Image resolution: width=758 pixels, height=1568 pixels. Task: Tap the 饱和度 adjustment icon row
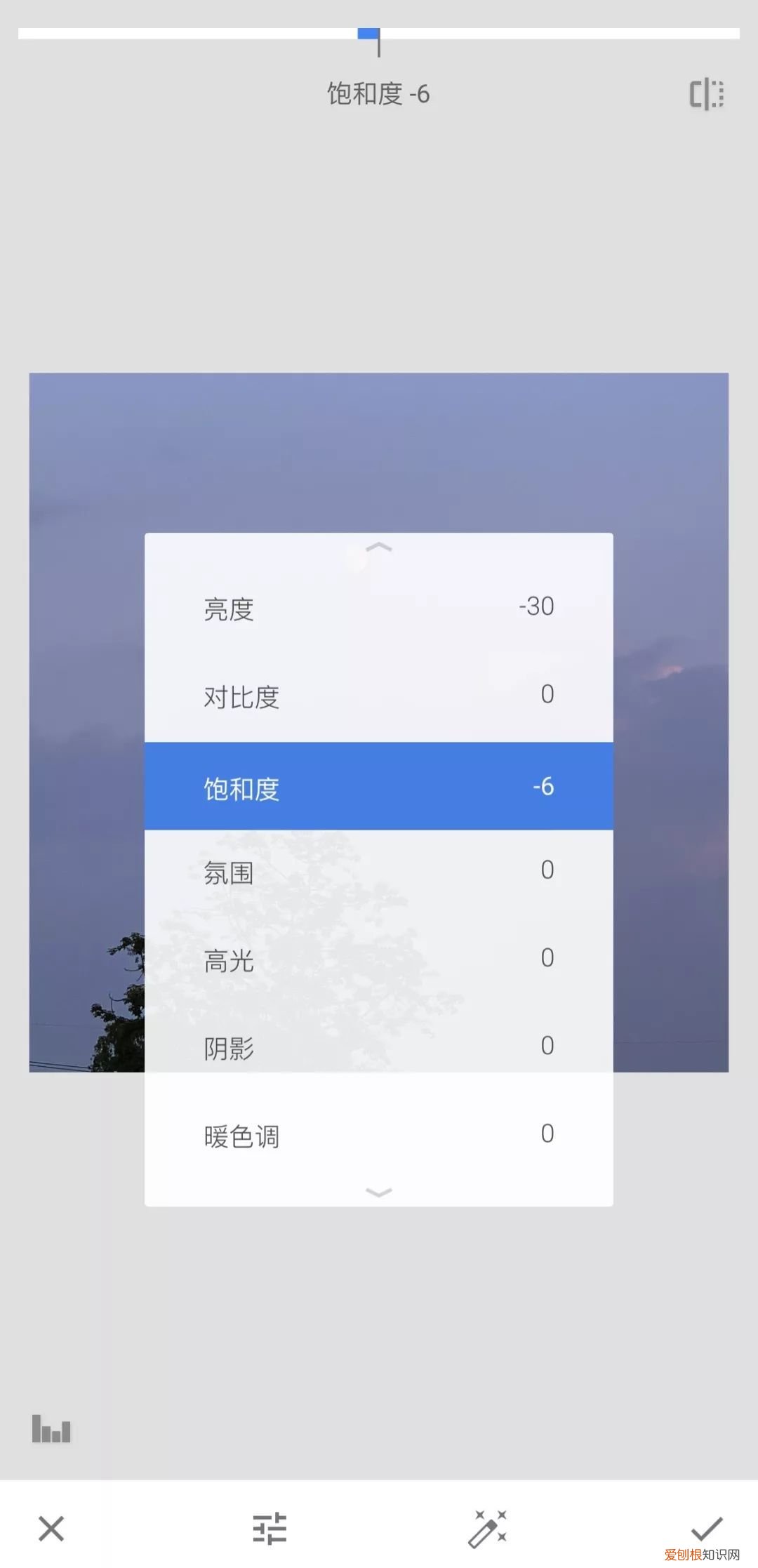click(x=378, y=786)
